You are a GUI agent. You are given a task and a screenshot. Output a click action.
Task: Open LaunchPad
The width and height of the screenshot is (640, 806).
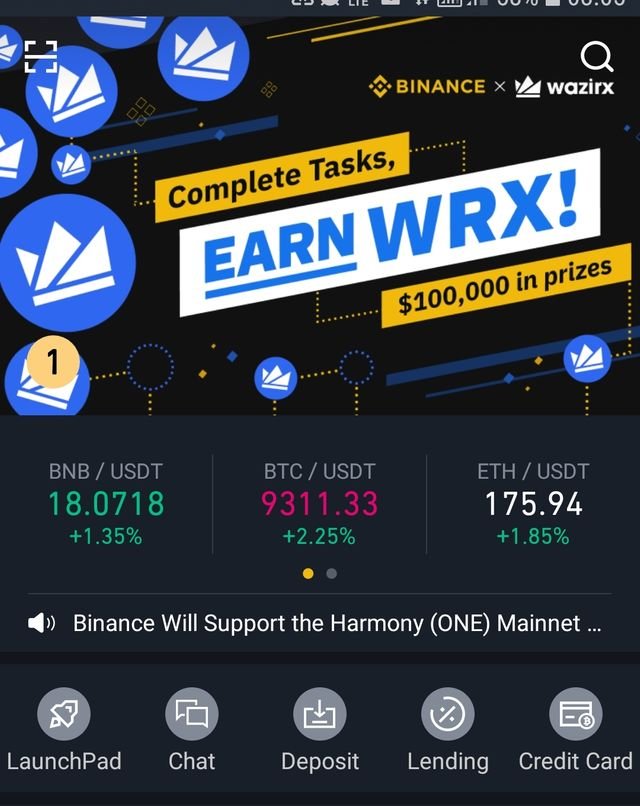[x=64, y=730]
